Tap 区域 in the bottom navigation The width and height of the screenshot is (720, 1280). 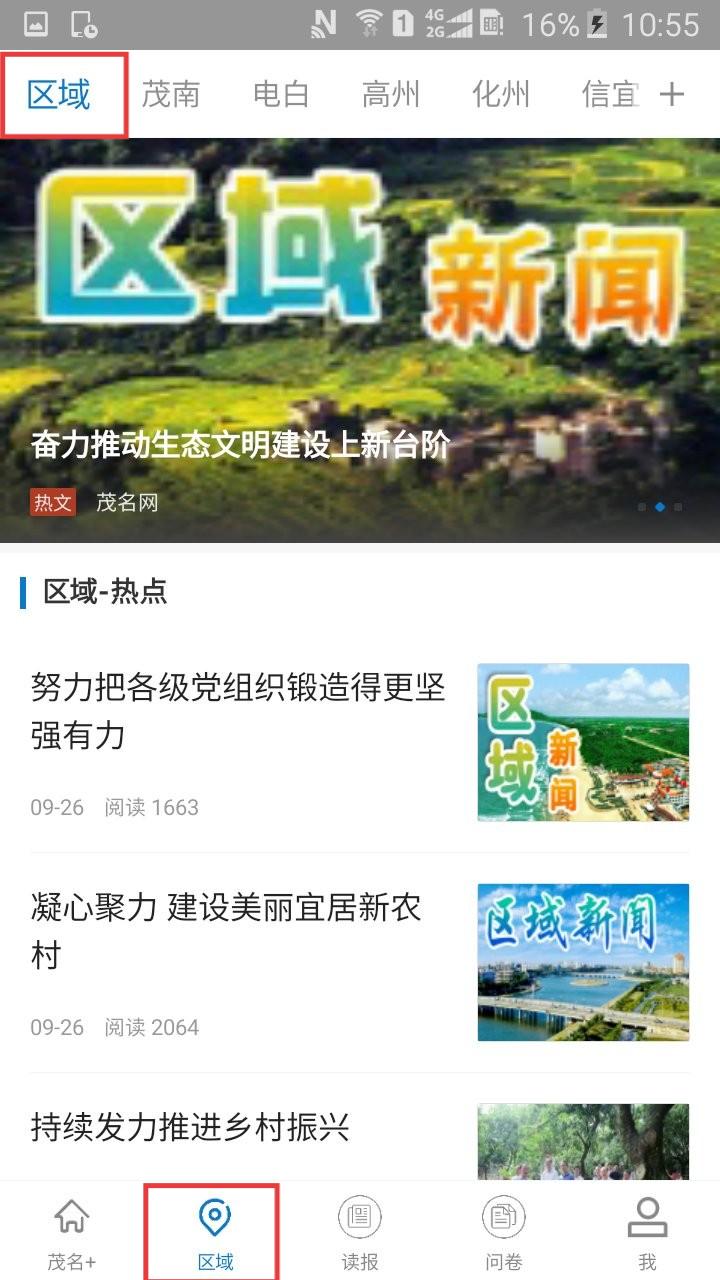pos(215,1232)
